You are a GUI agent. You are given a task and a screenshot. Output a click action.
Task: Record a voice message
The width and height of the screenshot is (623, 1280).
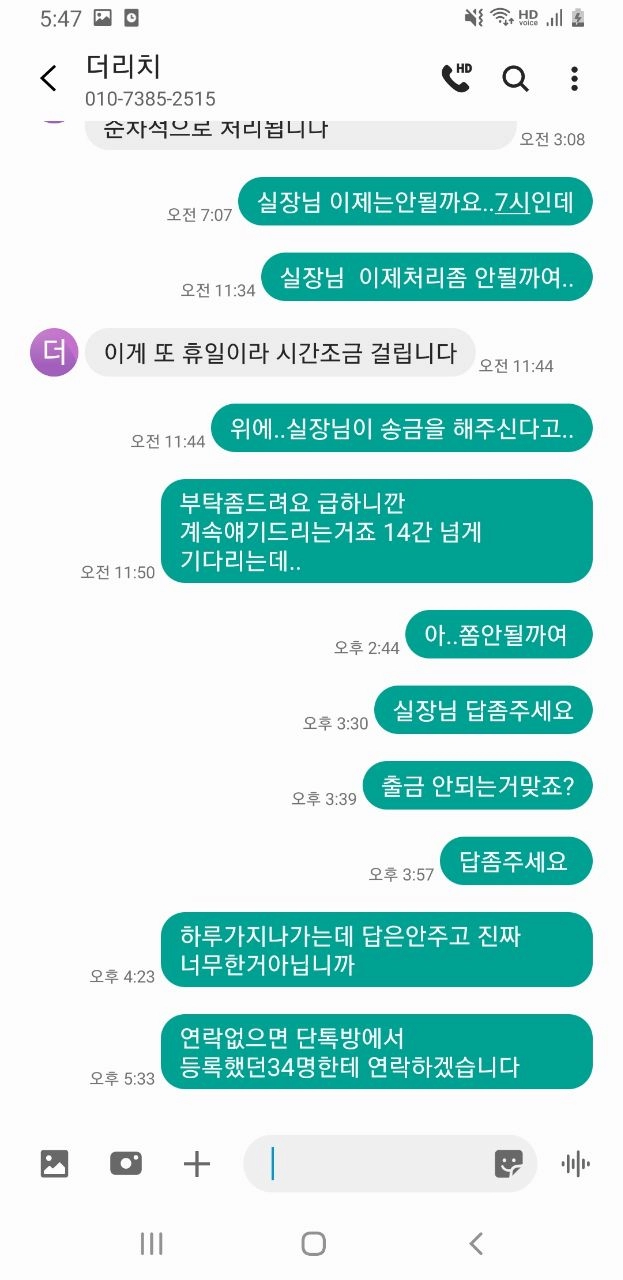(576, 1163)
